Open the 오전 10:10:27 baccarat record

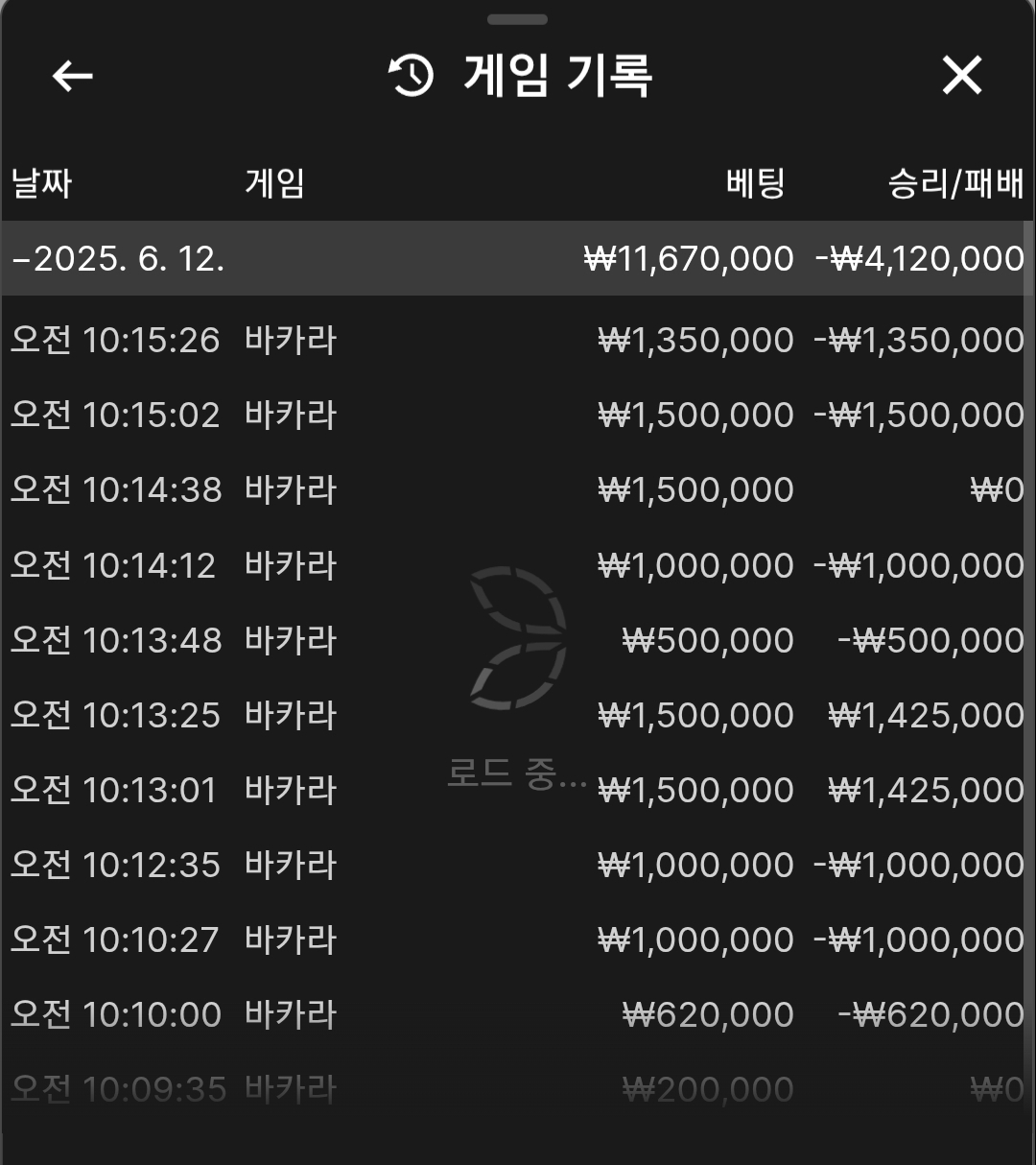tap(516, 939)
